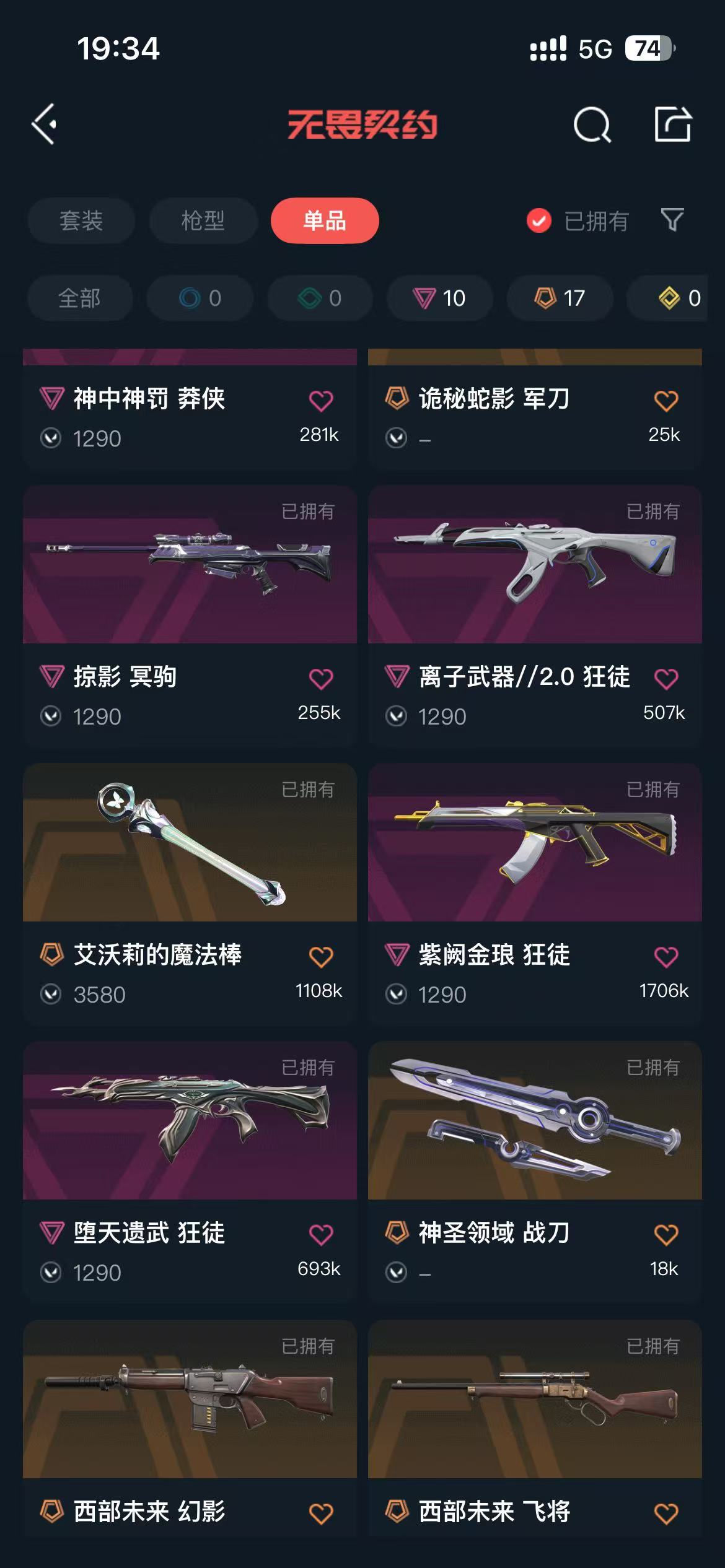Switch to the 枪型 tab

pyautogui.click(x=203, y=220)
